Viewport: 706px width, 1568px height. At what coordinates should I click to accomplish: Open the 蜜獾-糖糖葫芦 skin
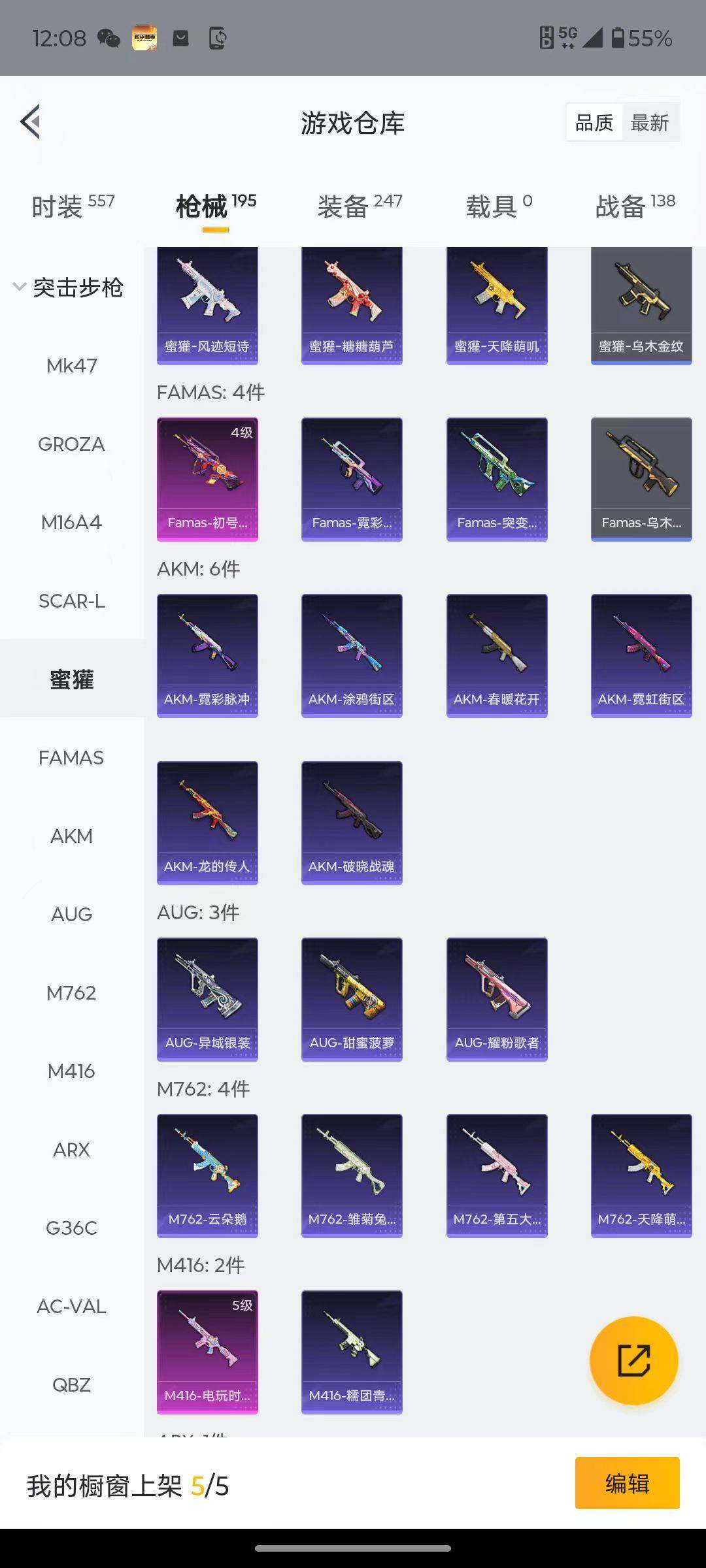click(x=352, y=306)
